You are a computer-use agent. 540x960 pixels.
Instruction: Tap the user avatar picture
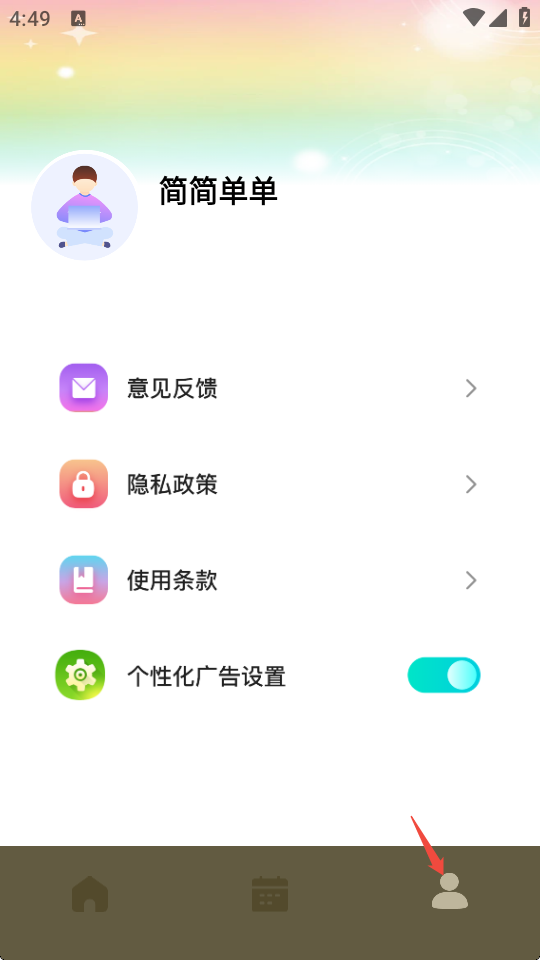(x=84, y=206)
